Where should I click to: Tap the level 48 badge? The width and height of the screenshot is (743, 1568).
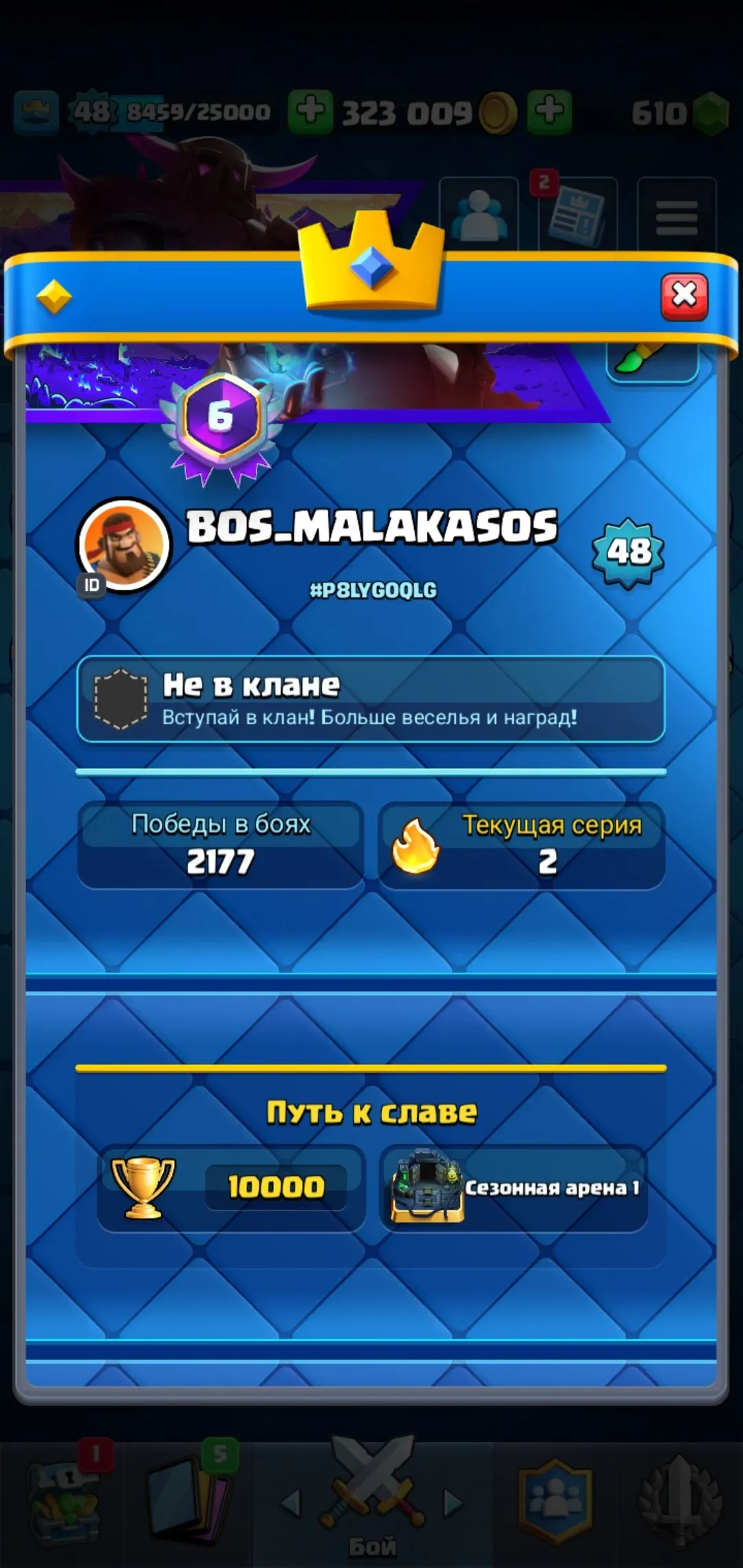[629, 550]
